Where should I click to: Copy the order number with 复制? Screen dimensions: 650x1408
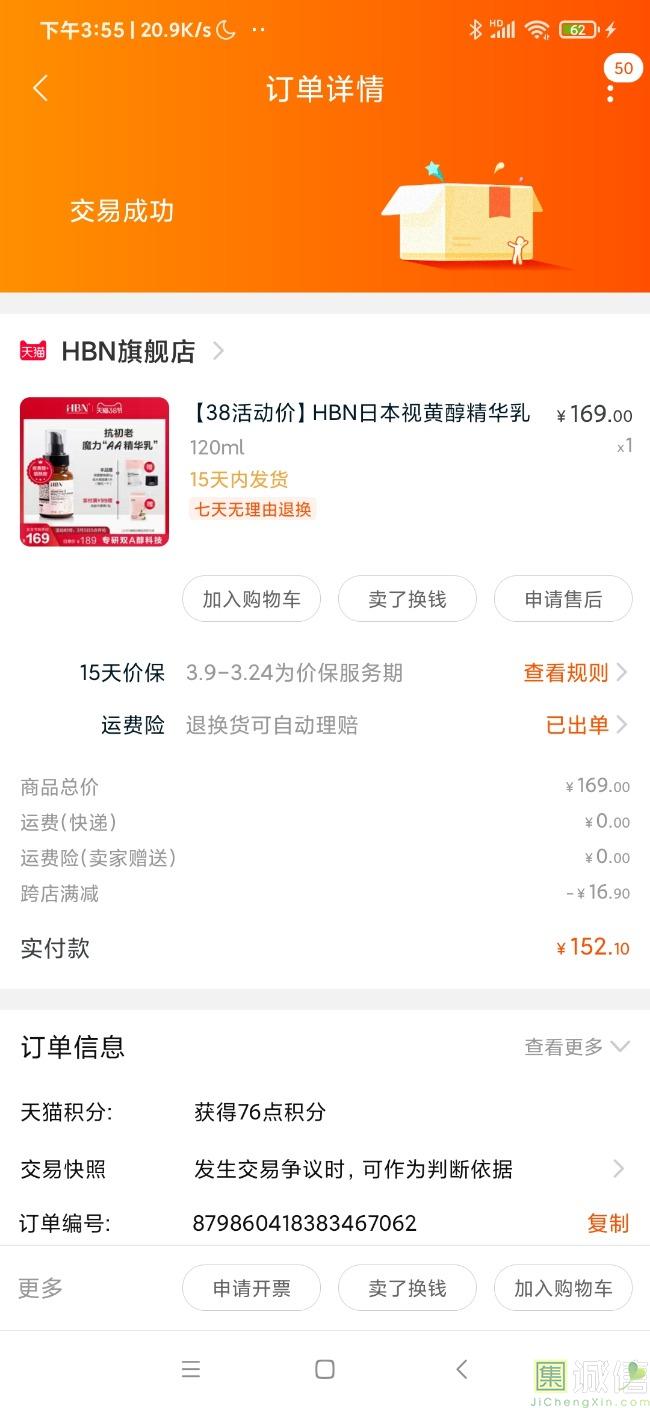(607, 1223)
